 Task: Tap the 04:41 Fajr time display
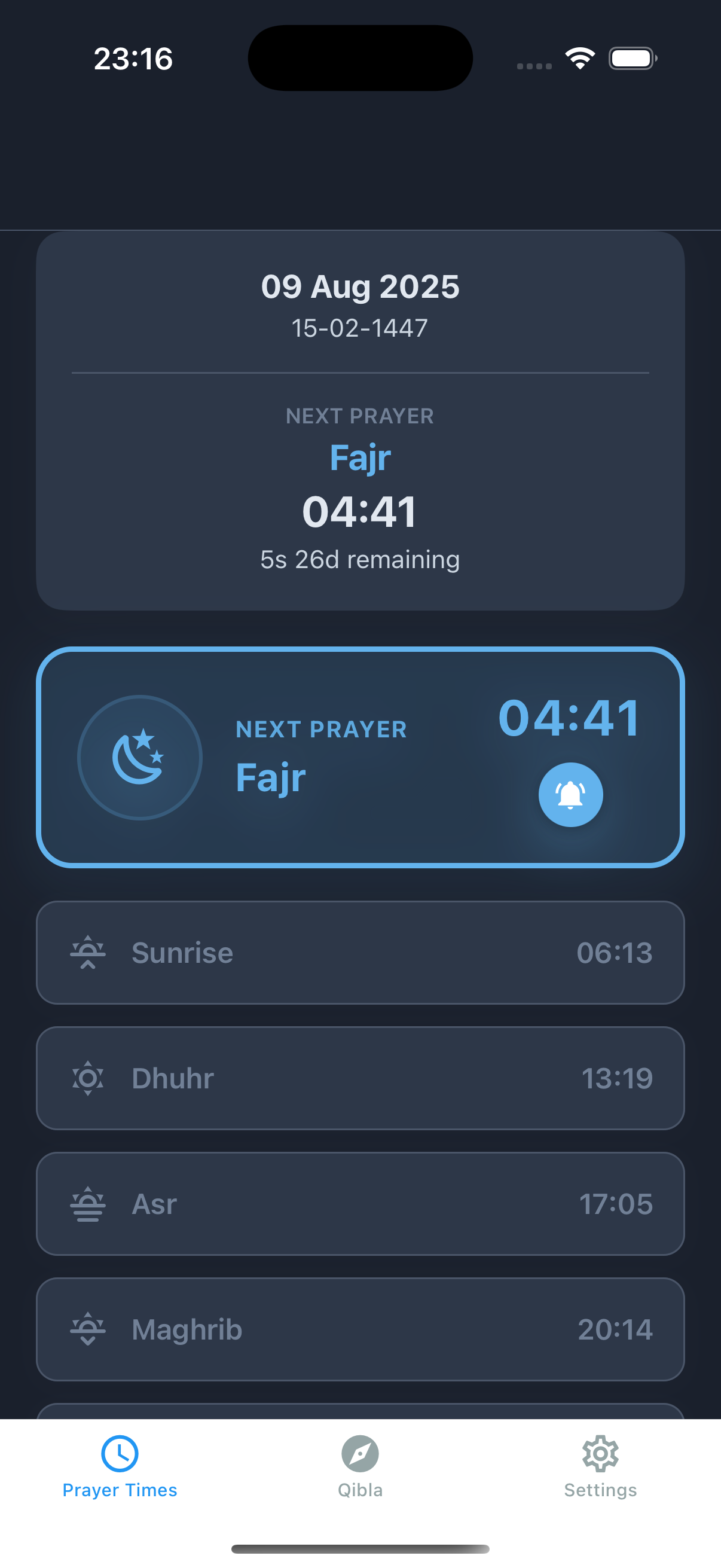(360, 511)
